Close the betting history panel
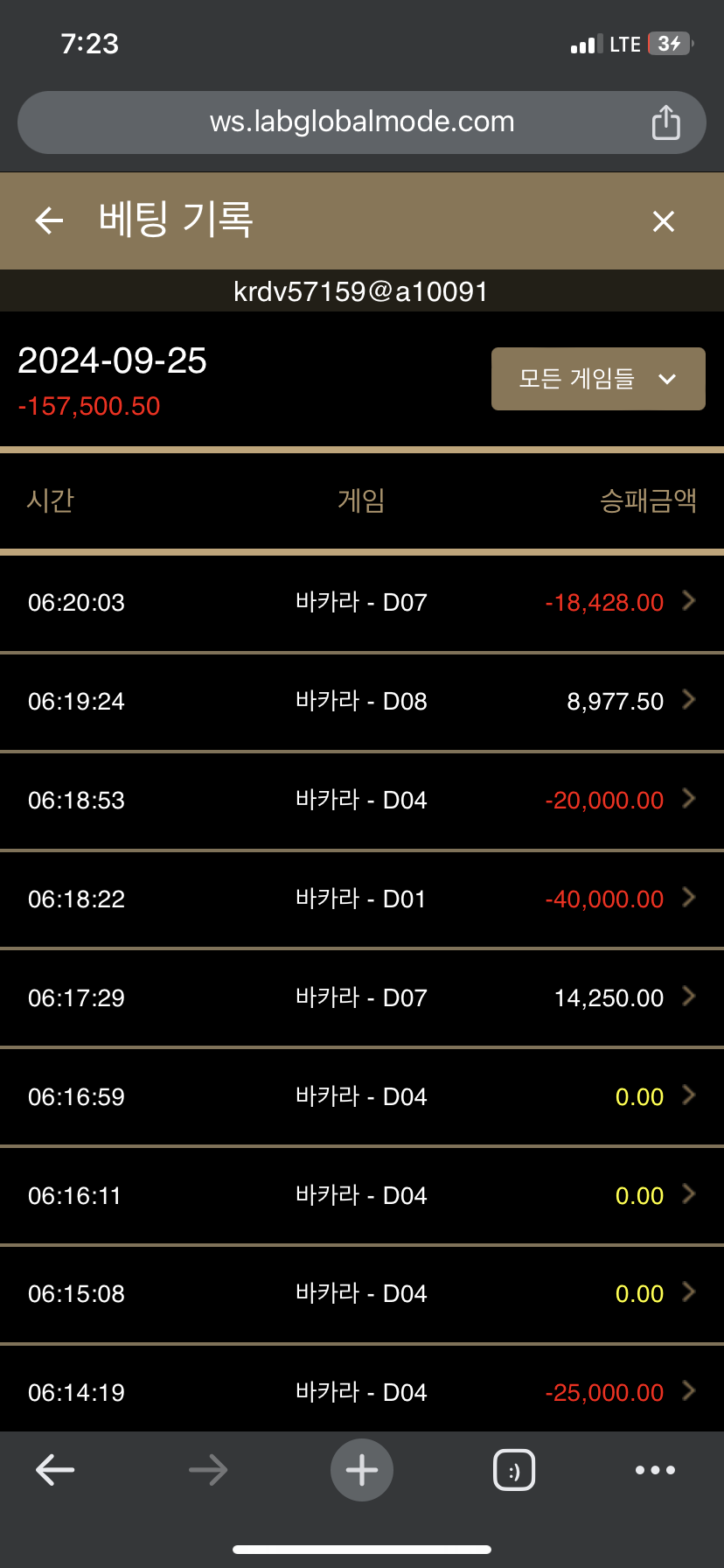This screenshot has height=1568, width=724. tap(664, 221)
